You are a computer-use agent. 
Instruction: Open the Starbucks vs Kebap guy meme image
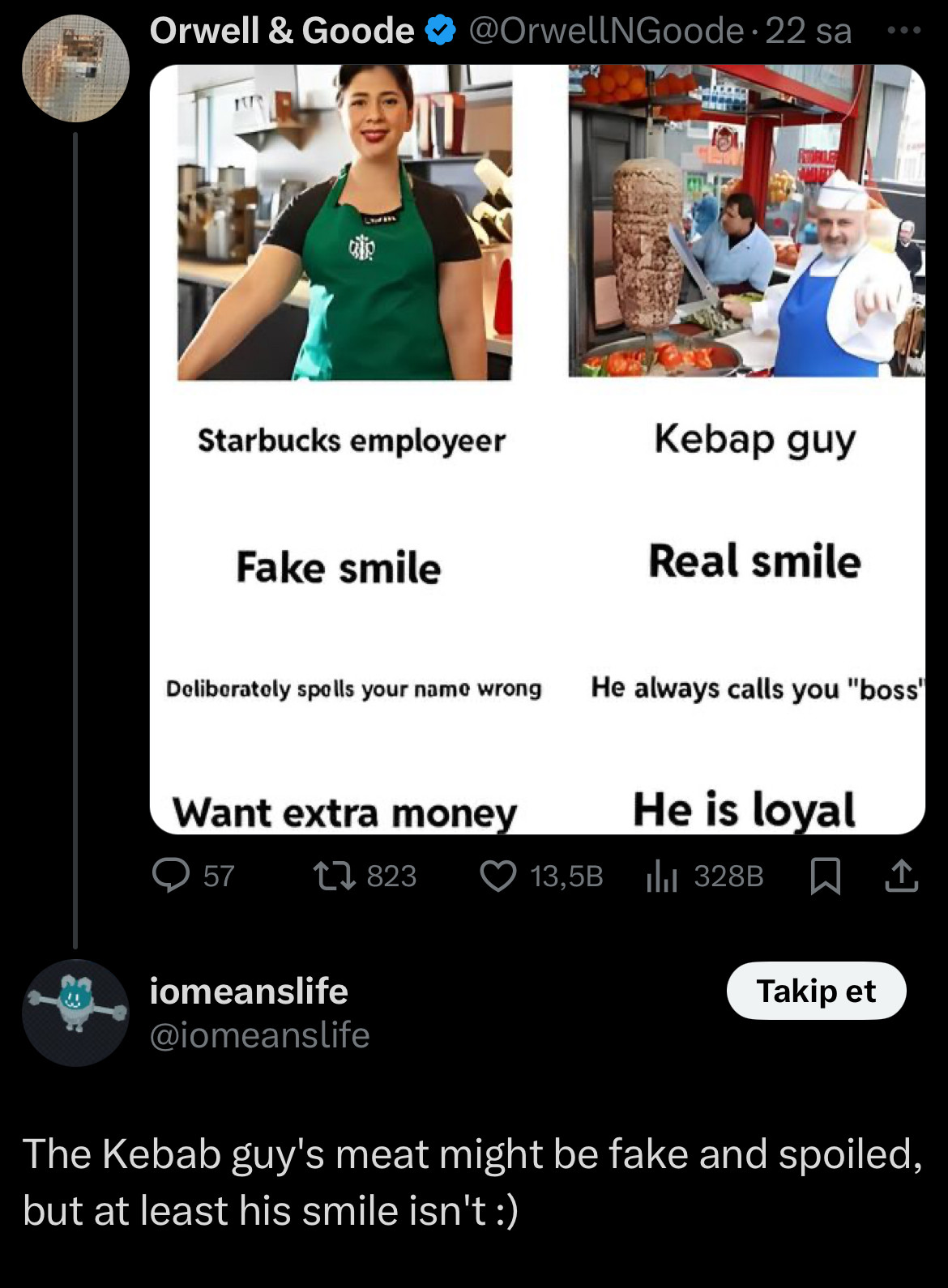click(x=537, y=450)
